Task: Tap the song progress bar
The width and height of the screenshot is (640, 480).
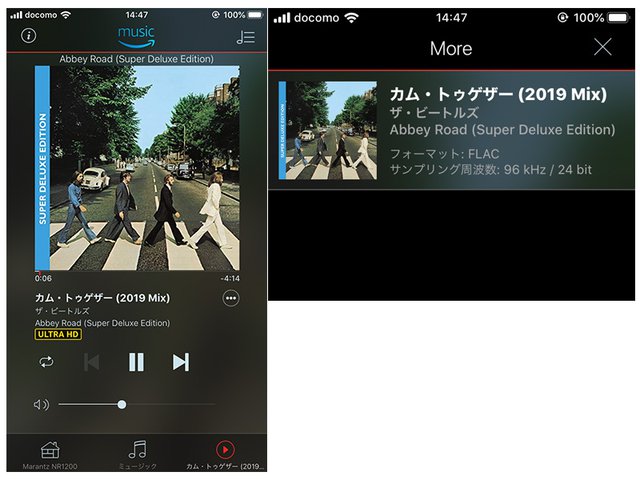Action: click(137, 271)
